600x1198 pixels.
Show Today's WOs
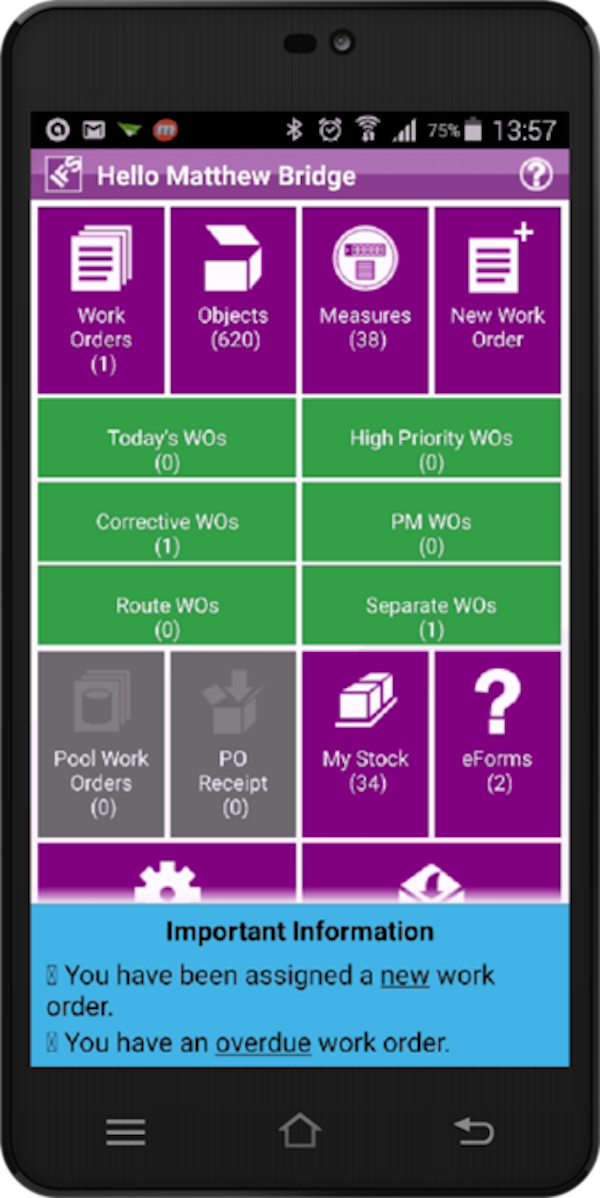click(167, 438)
